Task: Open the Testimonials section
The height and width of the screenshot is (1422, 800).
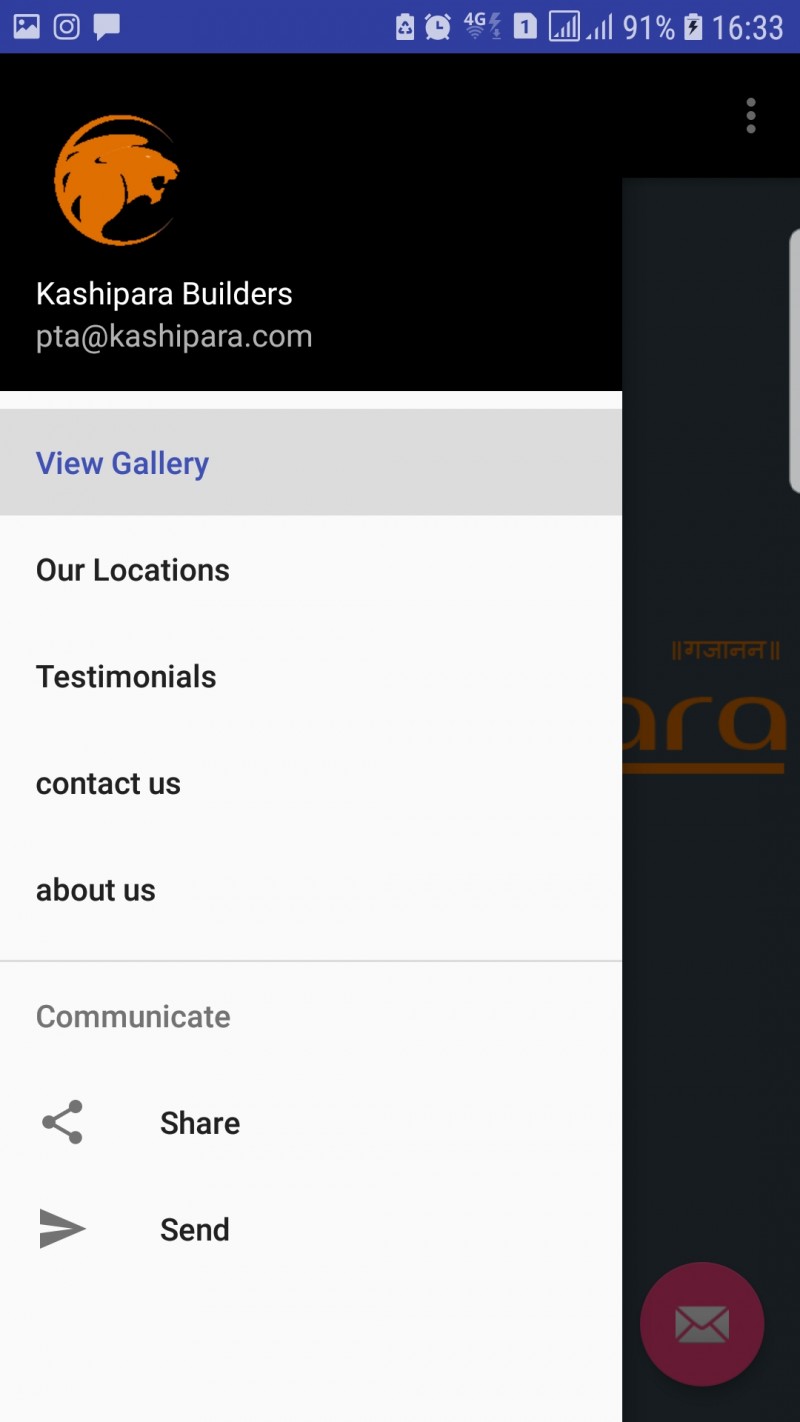Action: (x=311, y=677)
